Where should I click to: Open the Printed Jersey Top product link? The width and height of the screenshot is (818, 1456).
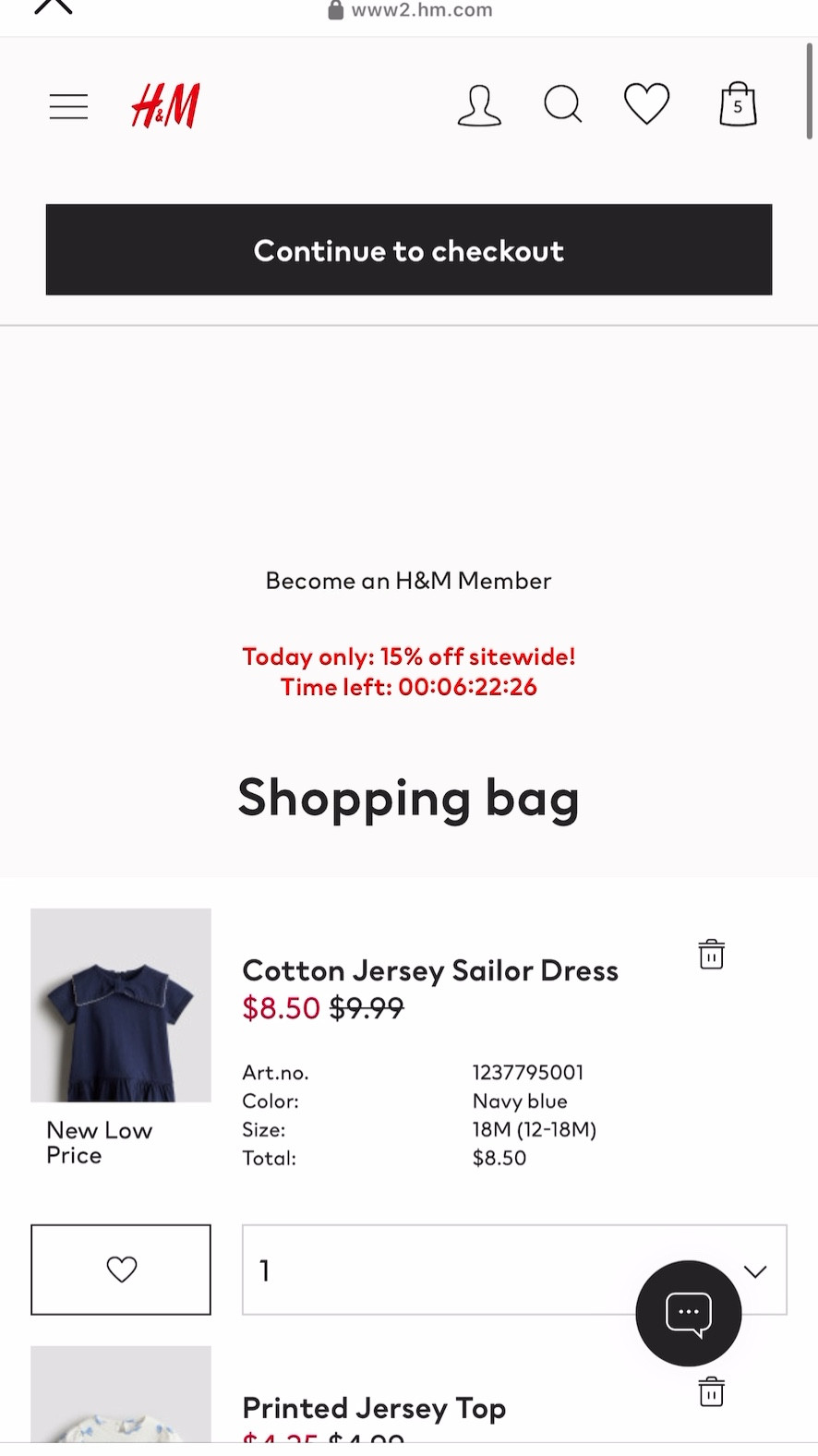373,1407
